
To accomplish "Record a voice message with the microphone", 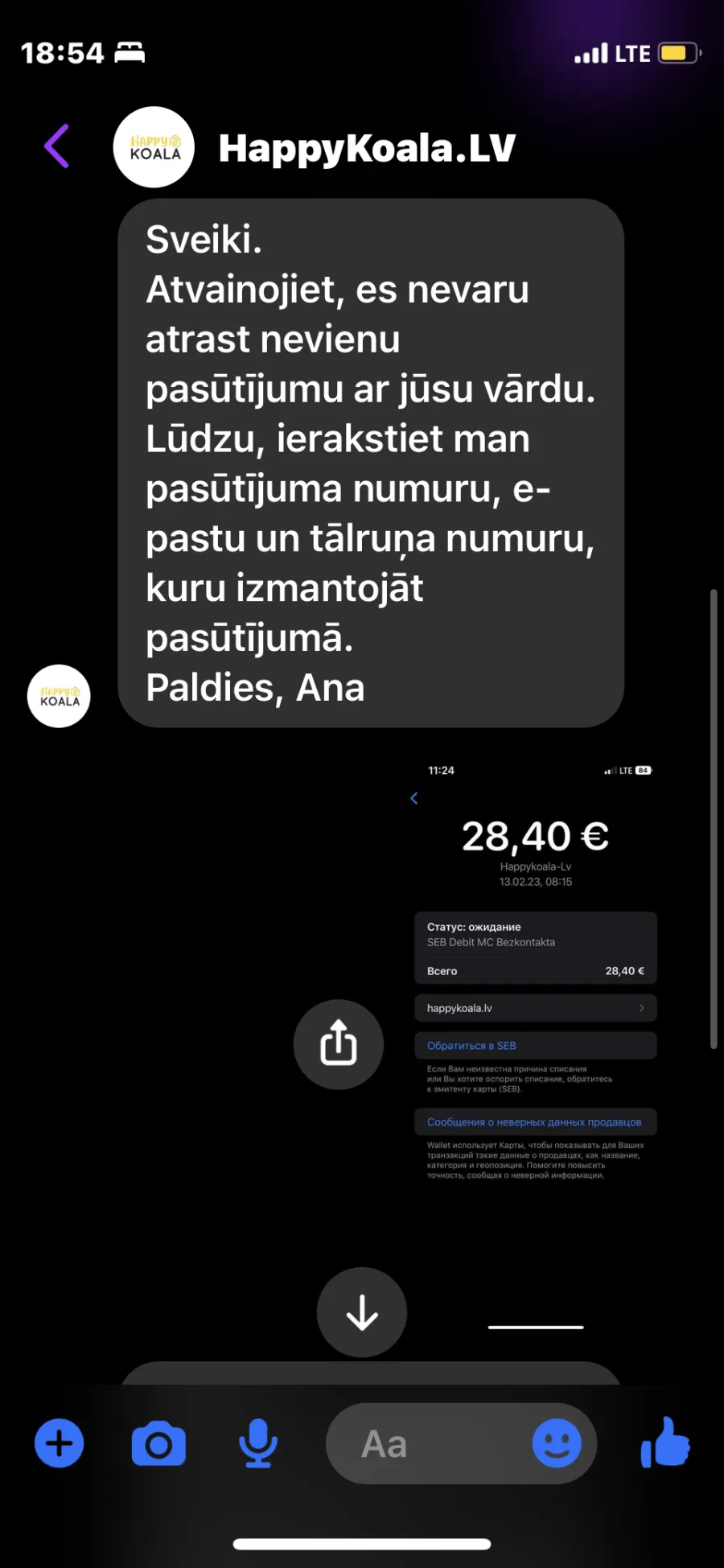I will point(258,1444).
